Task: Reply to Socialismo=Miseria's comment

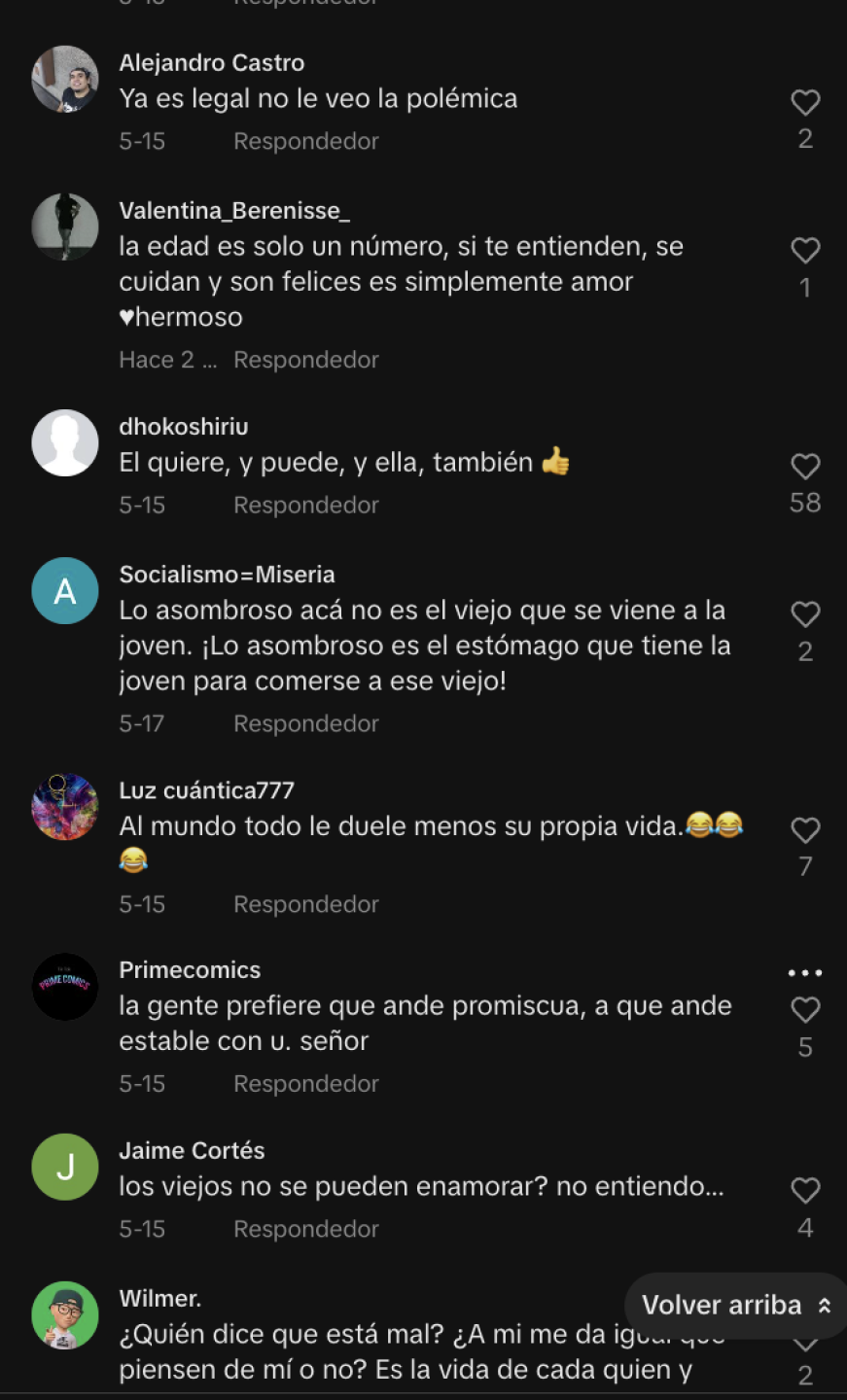Action: tap(305, 723)
